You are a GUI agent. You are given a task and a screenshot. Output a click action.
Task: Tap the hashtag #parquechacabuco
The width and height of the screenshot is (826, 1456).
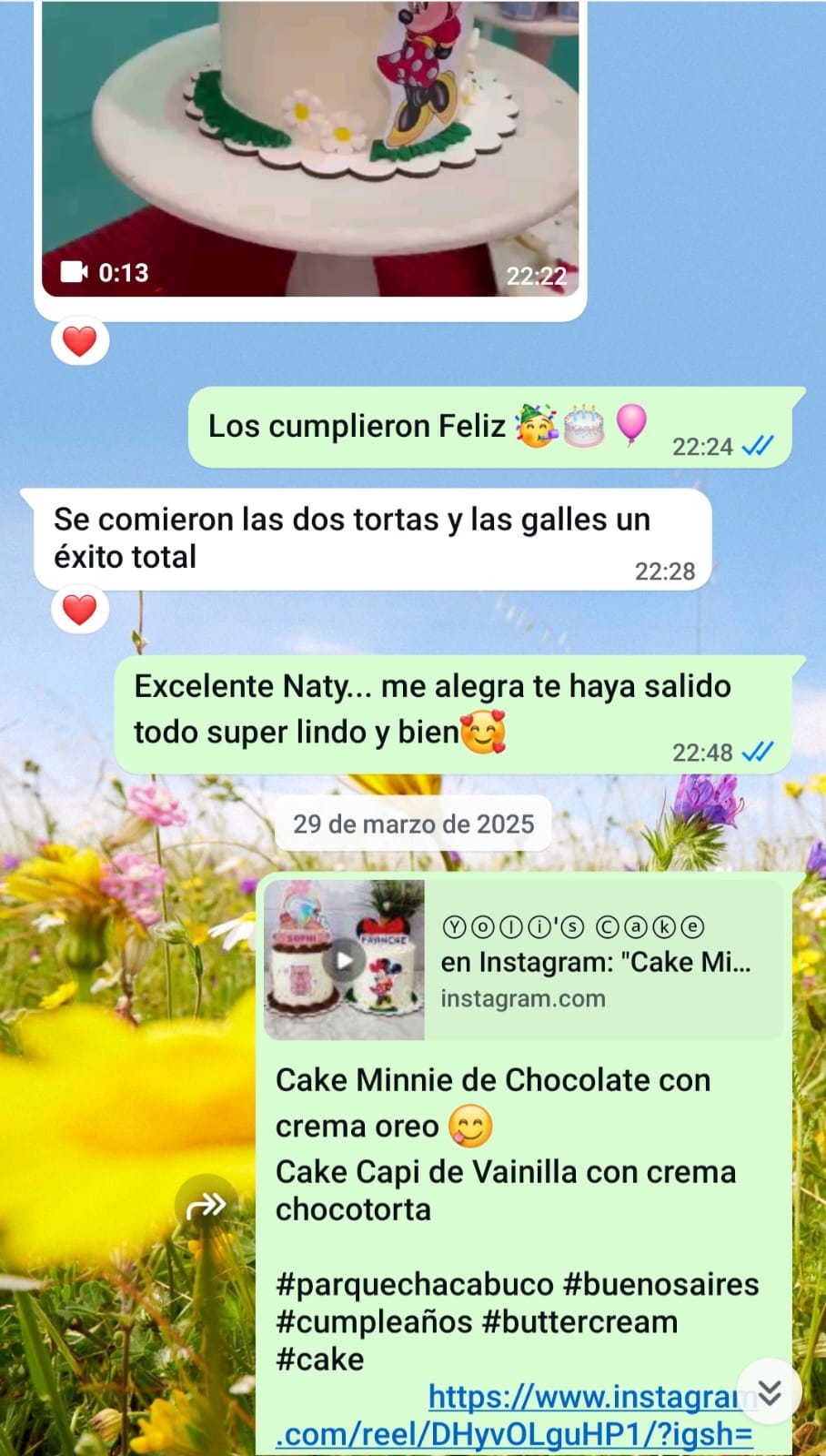point(409,1284)
